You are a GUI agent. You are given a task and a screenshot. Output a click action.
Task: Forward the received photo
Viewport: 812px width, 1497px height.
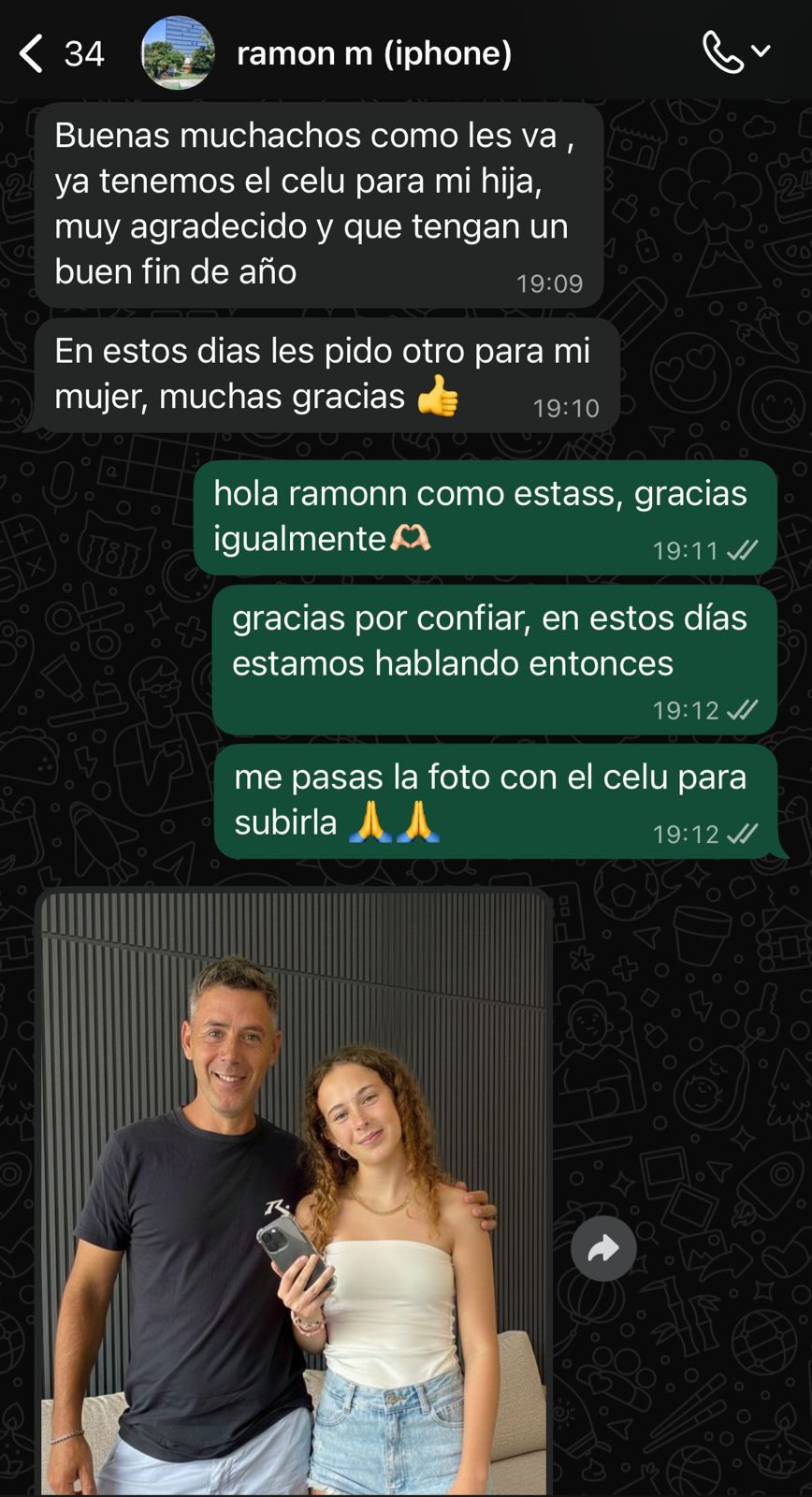pos(603,1248)
